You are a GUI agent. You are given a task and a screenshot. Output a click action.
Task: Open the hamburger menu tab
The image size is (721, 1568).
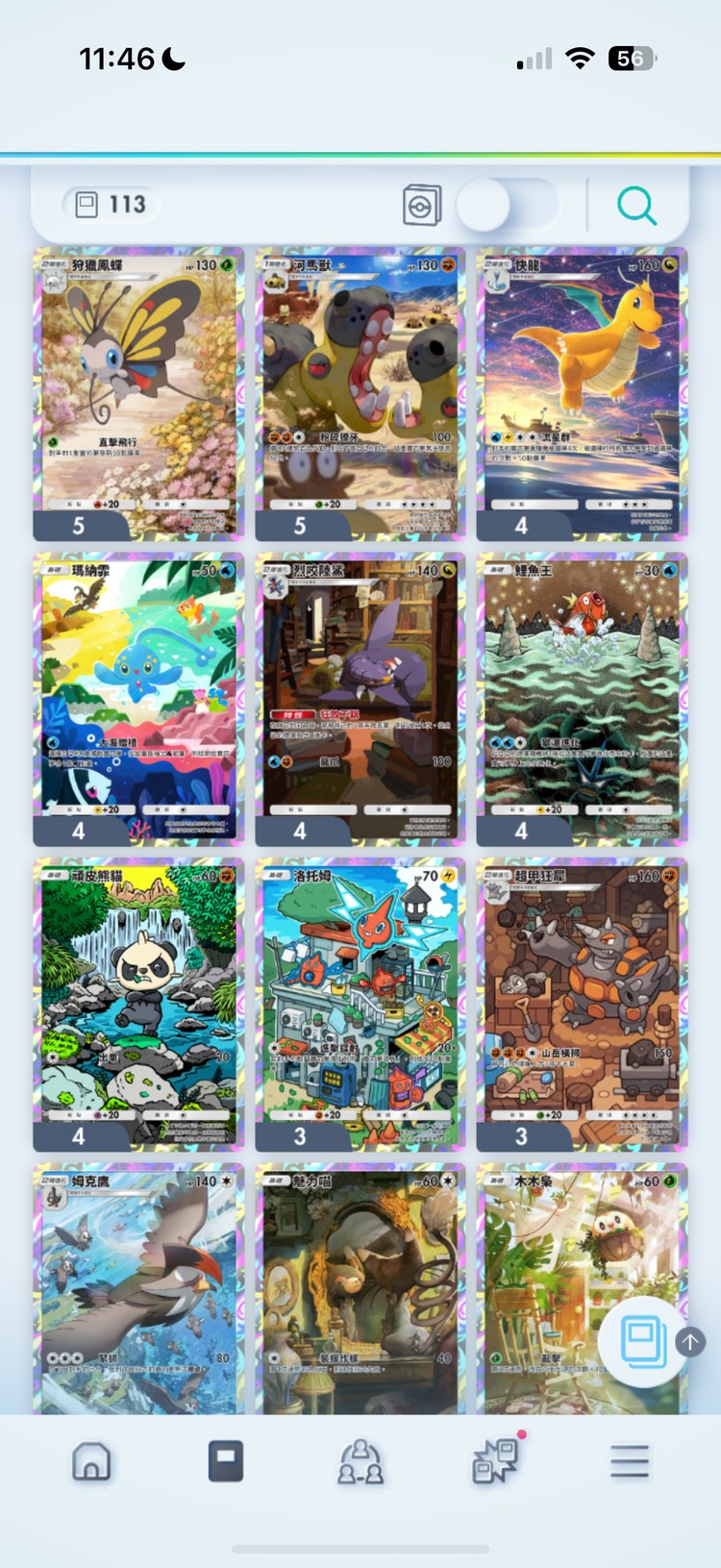[x=629, y=1461]
